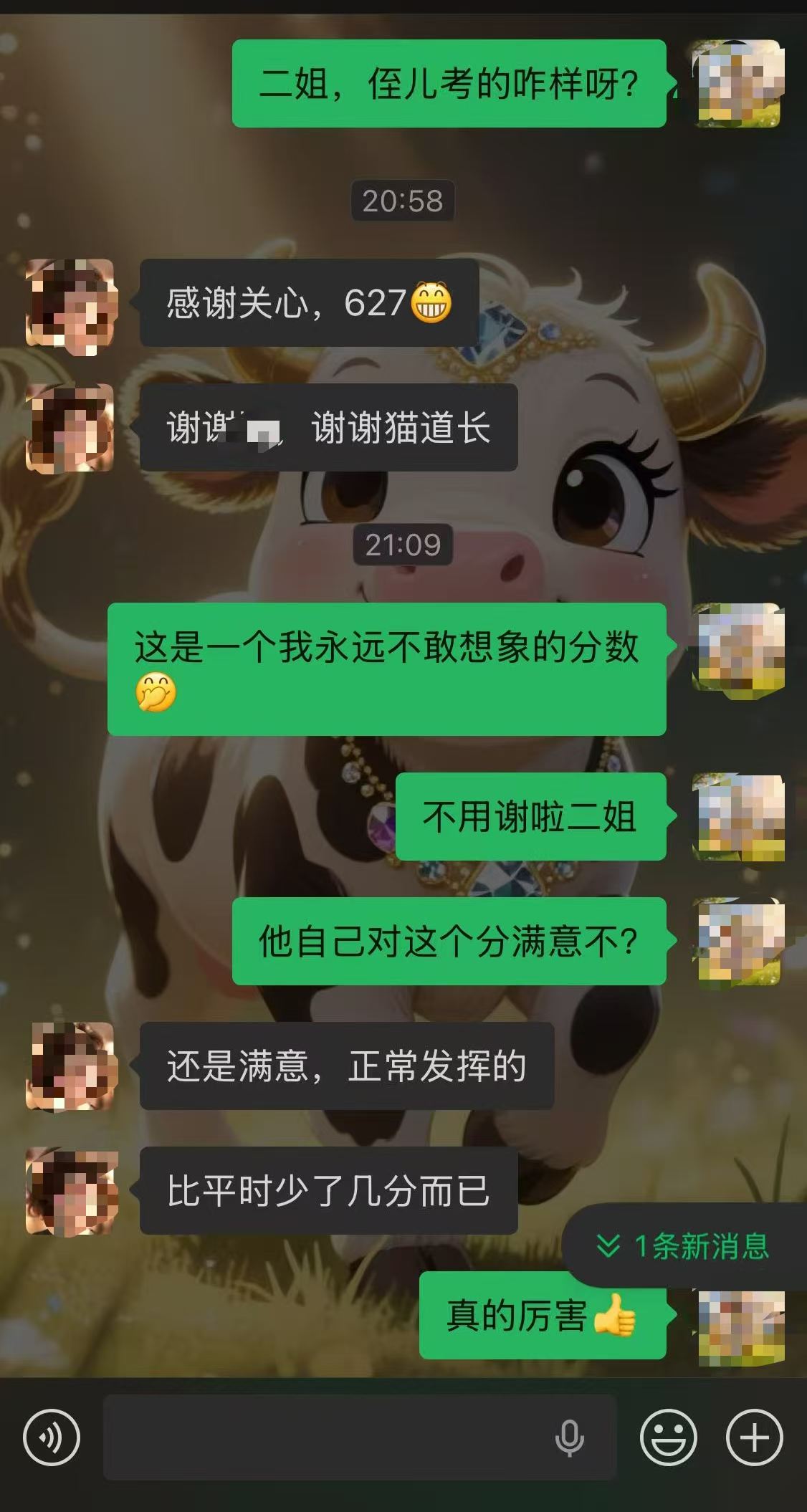Switch to voice message input

coord(52,1437)
